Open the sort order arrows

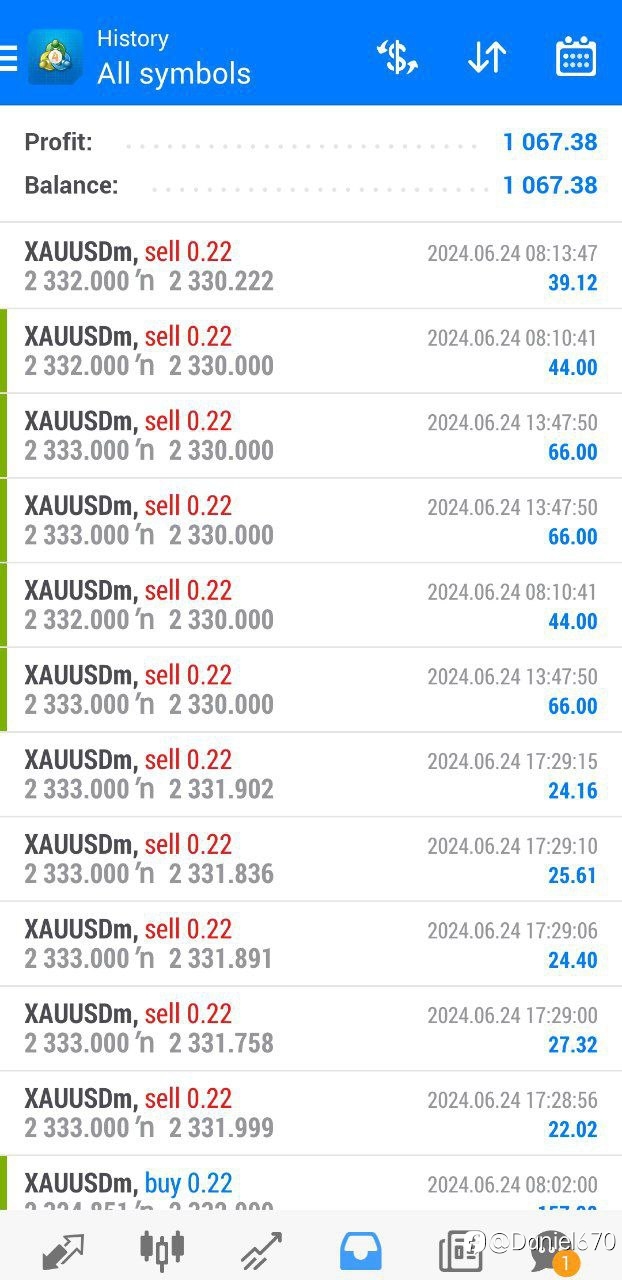pyautogui.click(x=486, y=57)
